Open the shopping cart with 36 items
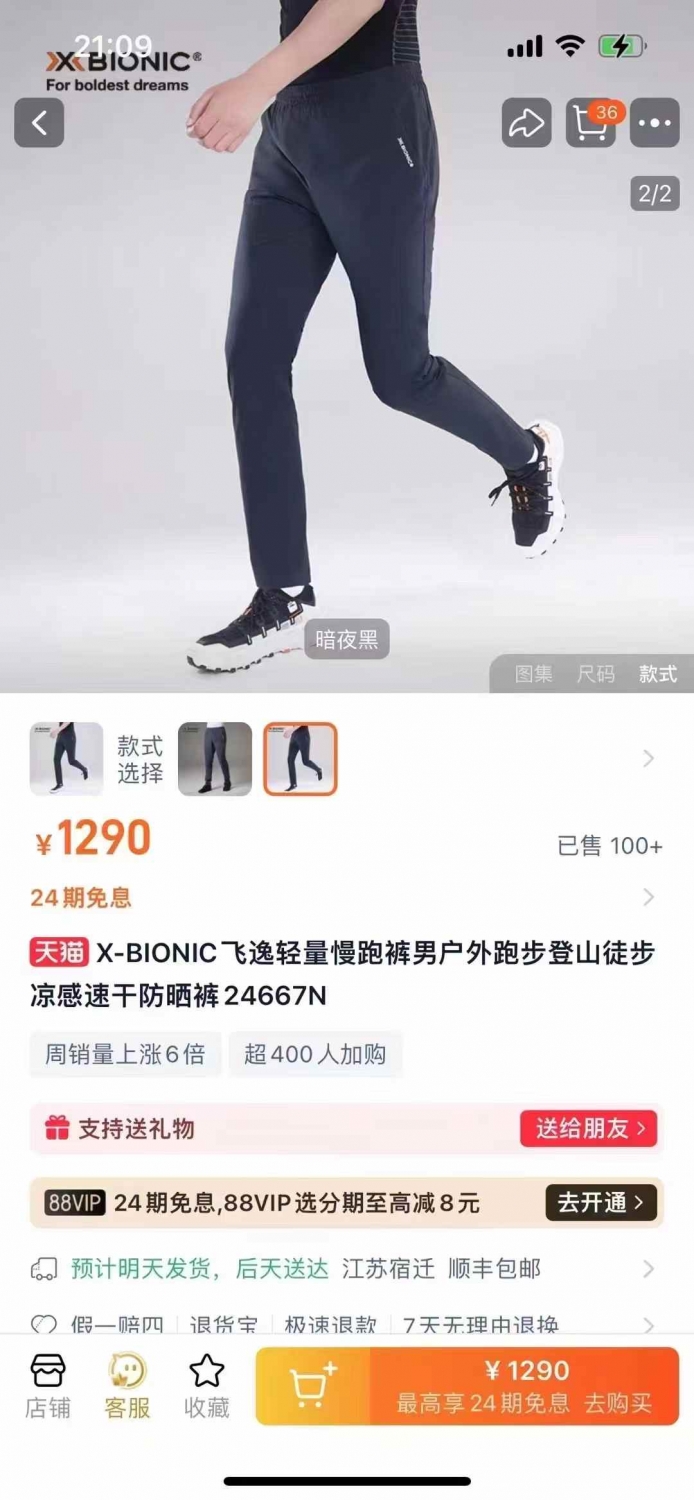Viewport: 694px width, 1500px height. click(591, 123)
